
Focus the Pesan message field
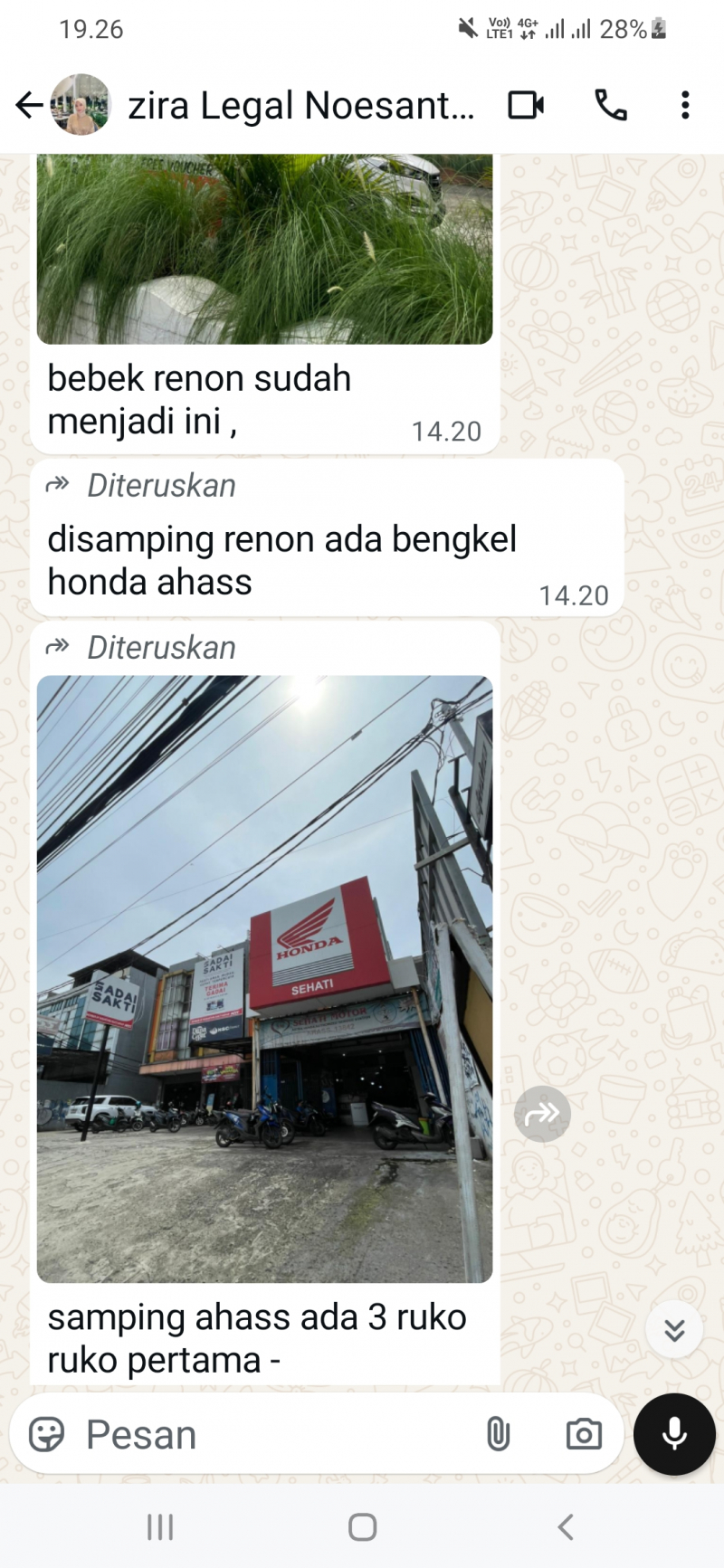[x=271, y=1435]
